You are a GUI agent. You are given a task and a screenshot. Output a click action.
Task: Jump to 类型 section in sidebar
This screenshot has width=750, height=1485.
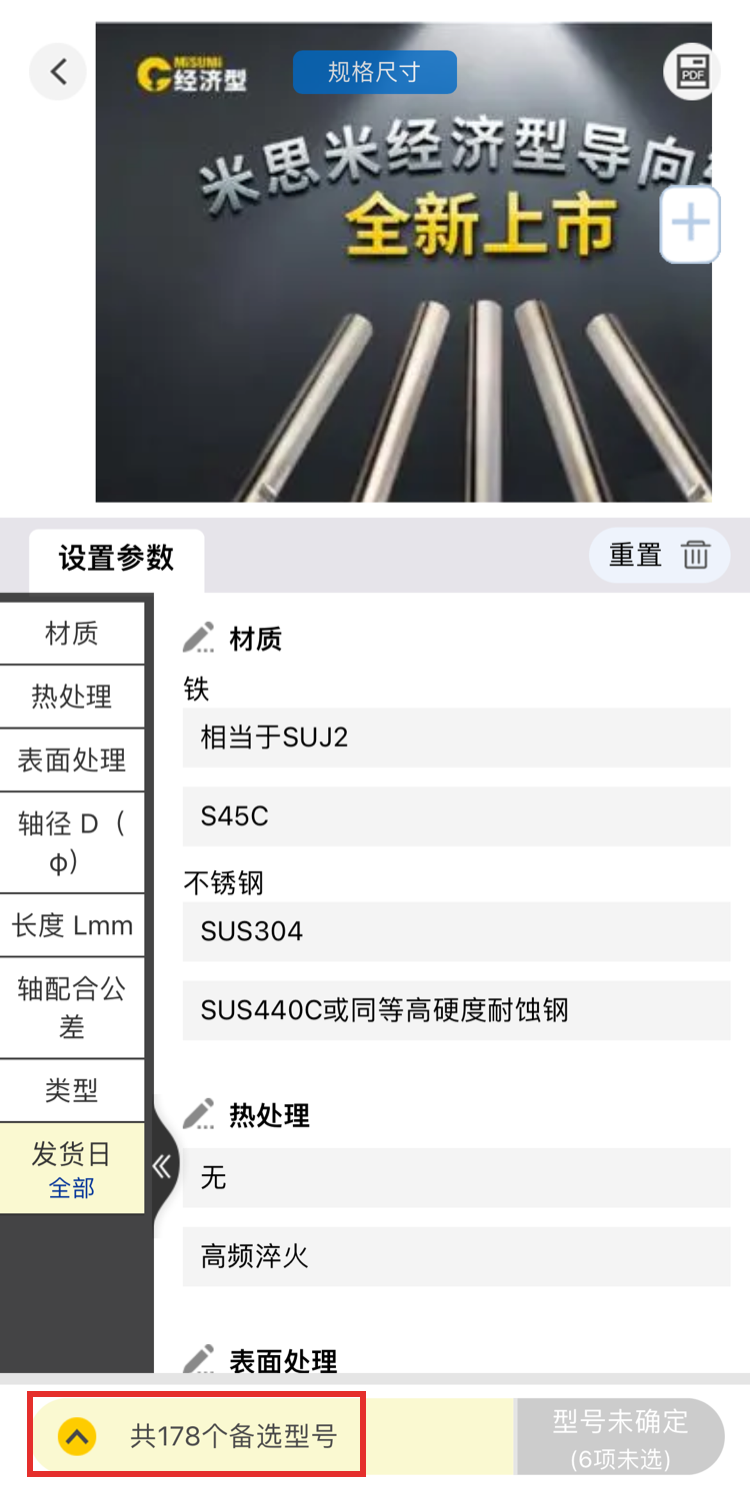[72, 1090]
